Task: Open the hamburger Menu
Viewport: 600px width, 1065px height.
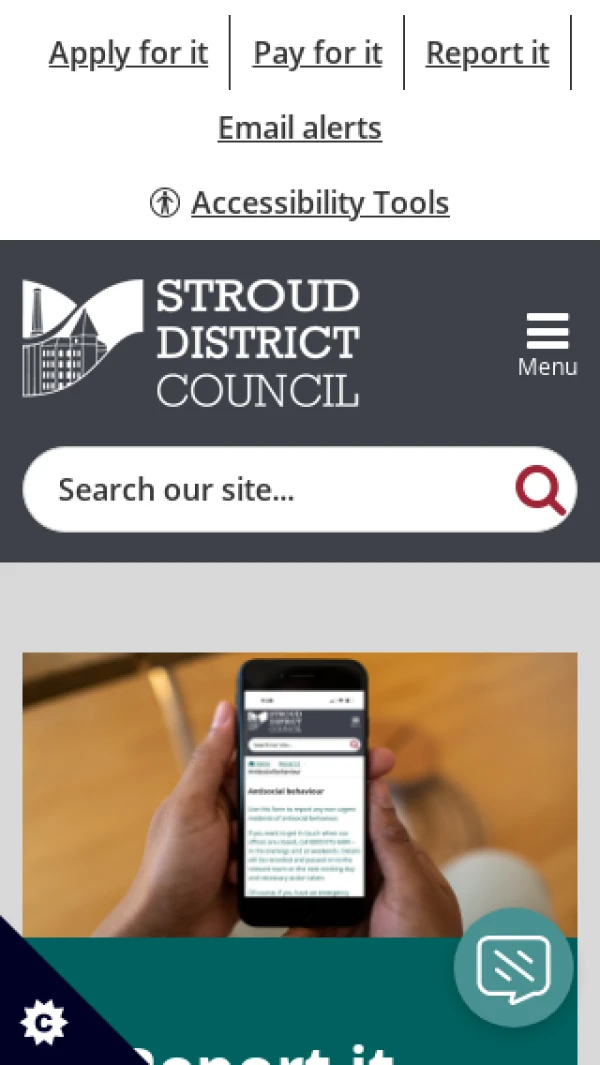Action: click(547, 344)
